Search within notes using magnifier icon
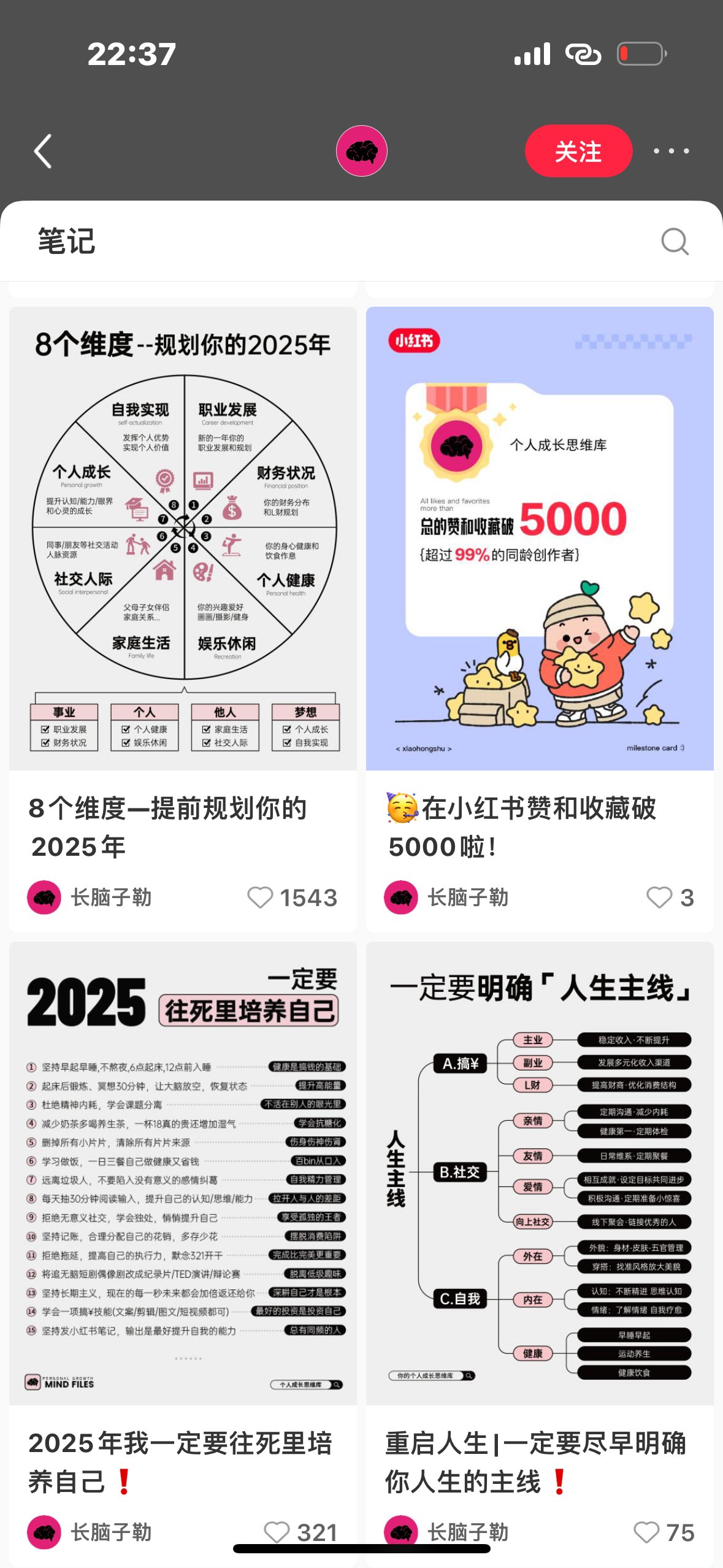Image resolution: width=723 pixels, height=1568 pixels. coord(675,241)
